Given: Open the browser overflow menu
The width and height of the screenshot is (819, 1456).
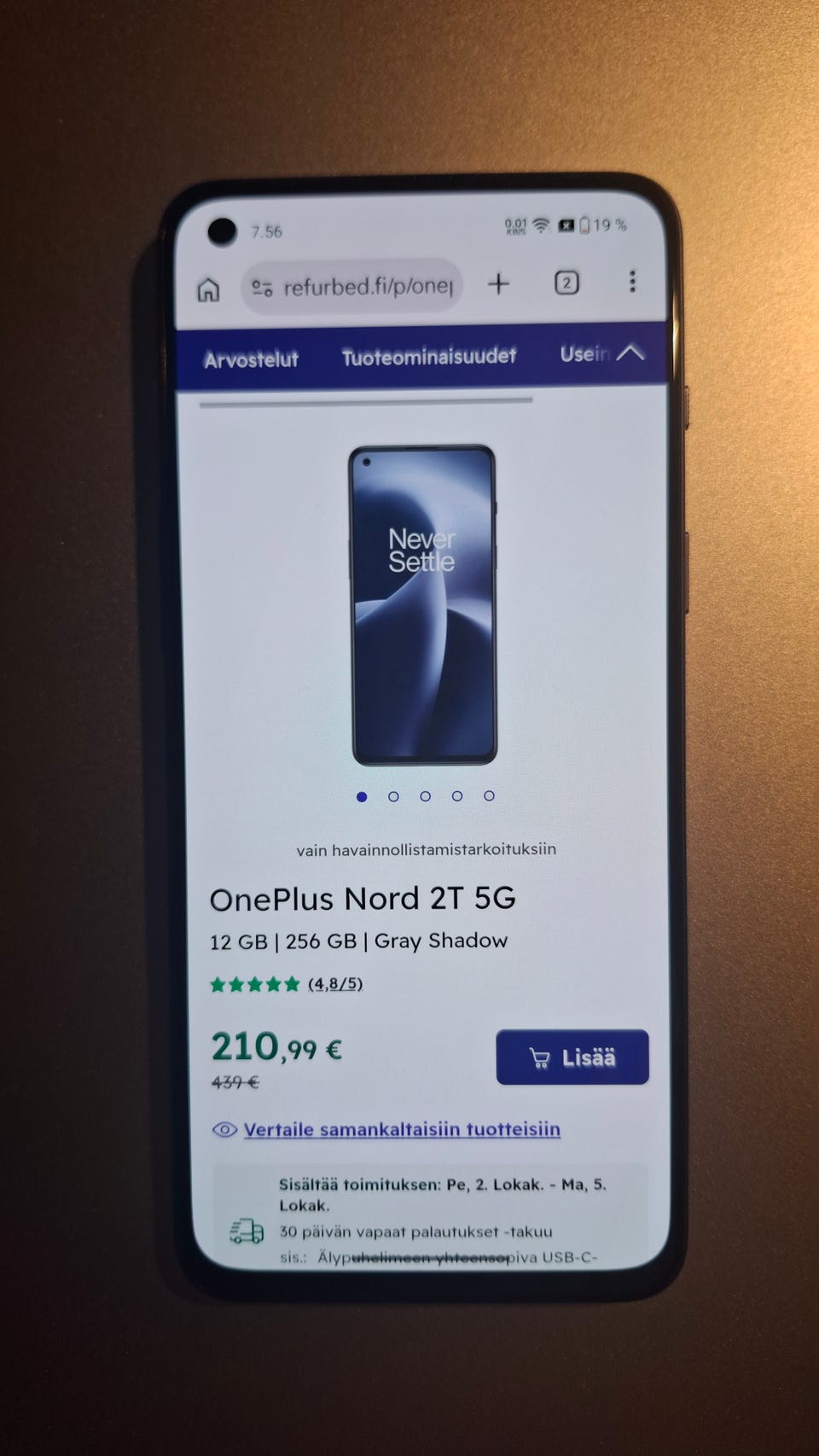Looking at the screenshot, I should [632, 282].
